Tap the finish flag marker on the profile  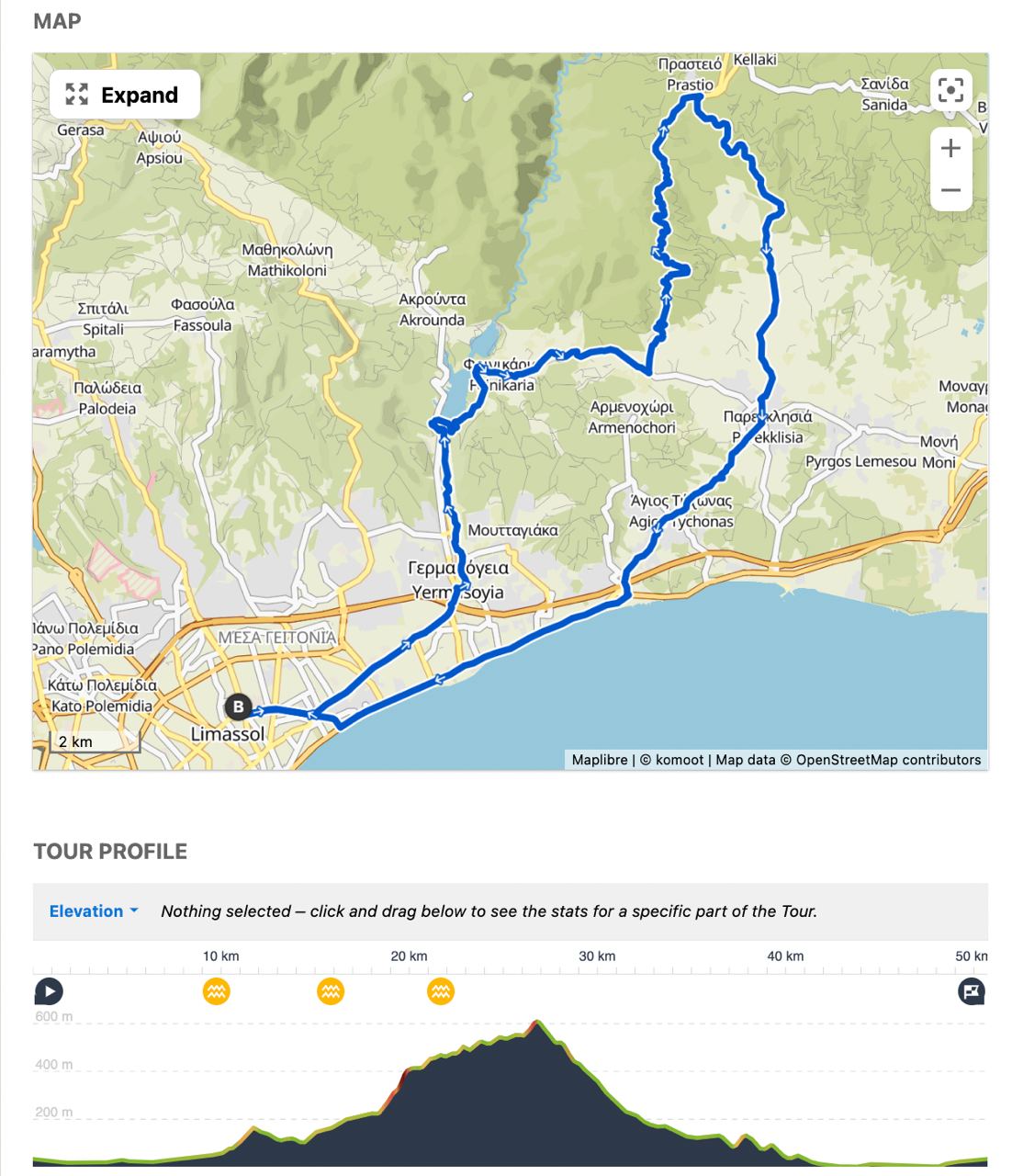click(971, 991)
